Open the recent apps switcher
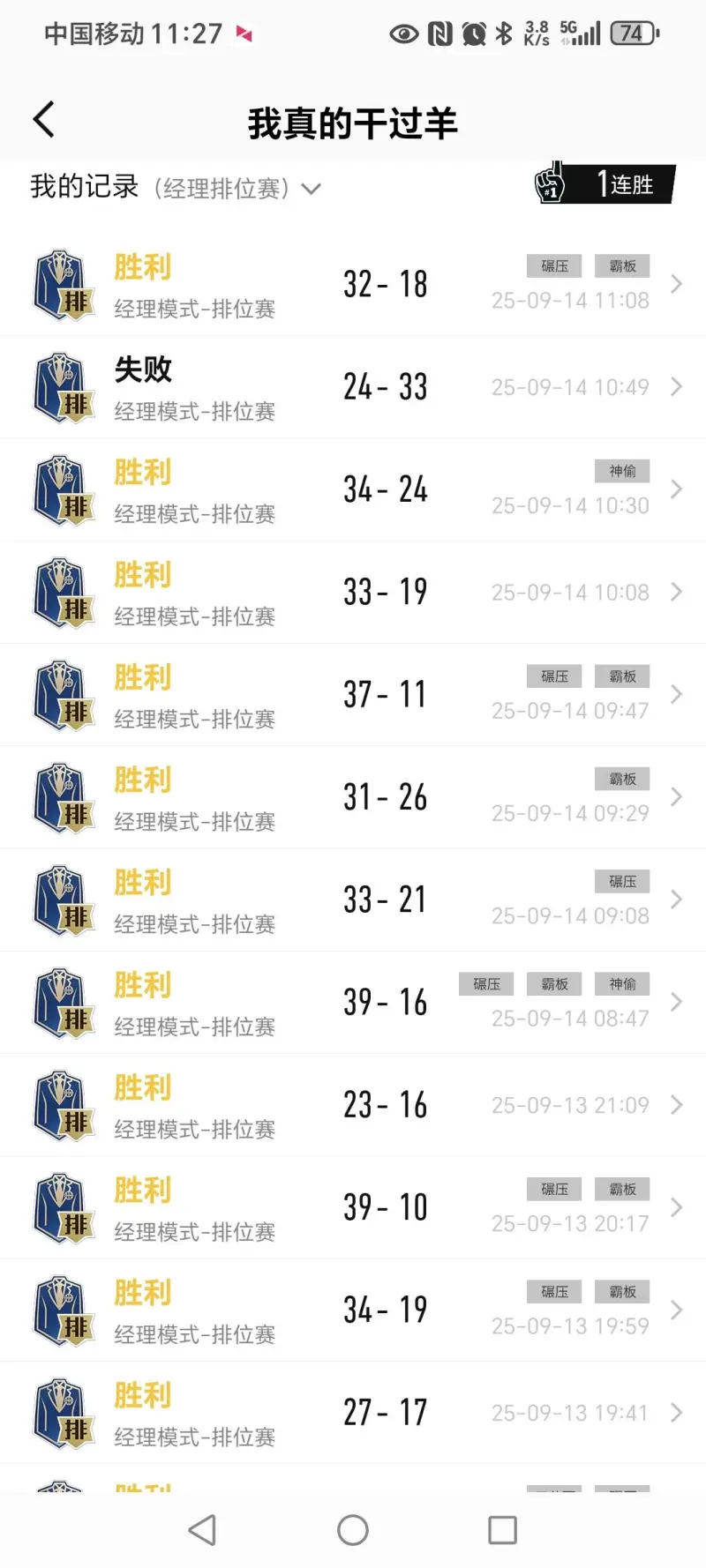The width and height of the screenshot is (706, 1568). [x=503, y=1530]
